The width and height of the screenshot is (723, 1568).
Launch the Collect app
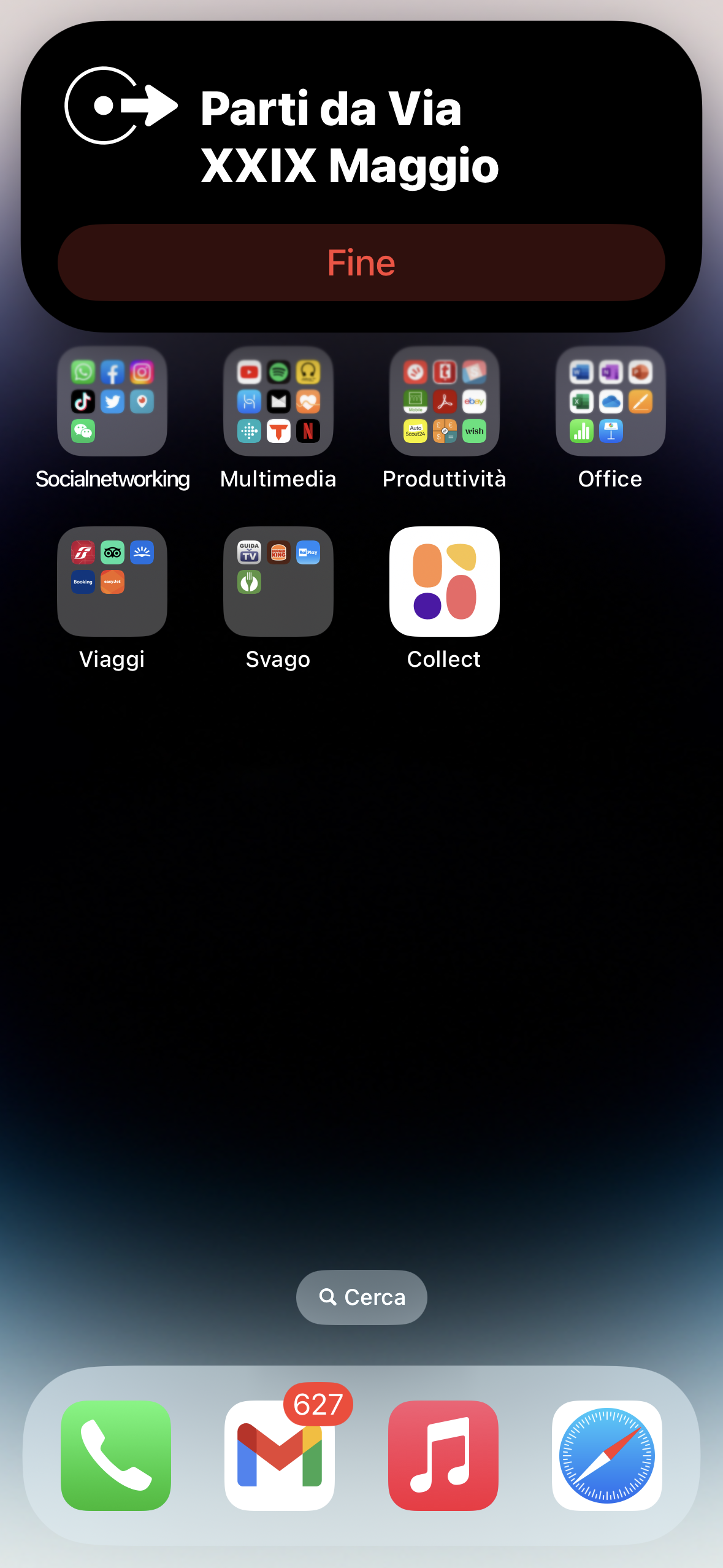coord(445,582)
